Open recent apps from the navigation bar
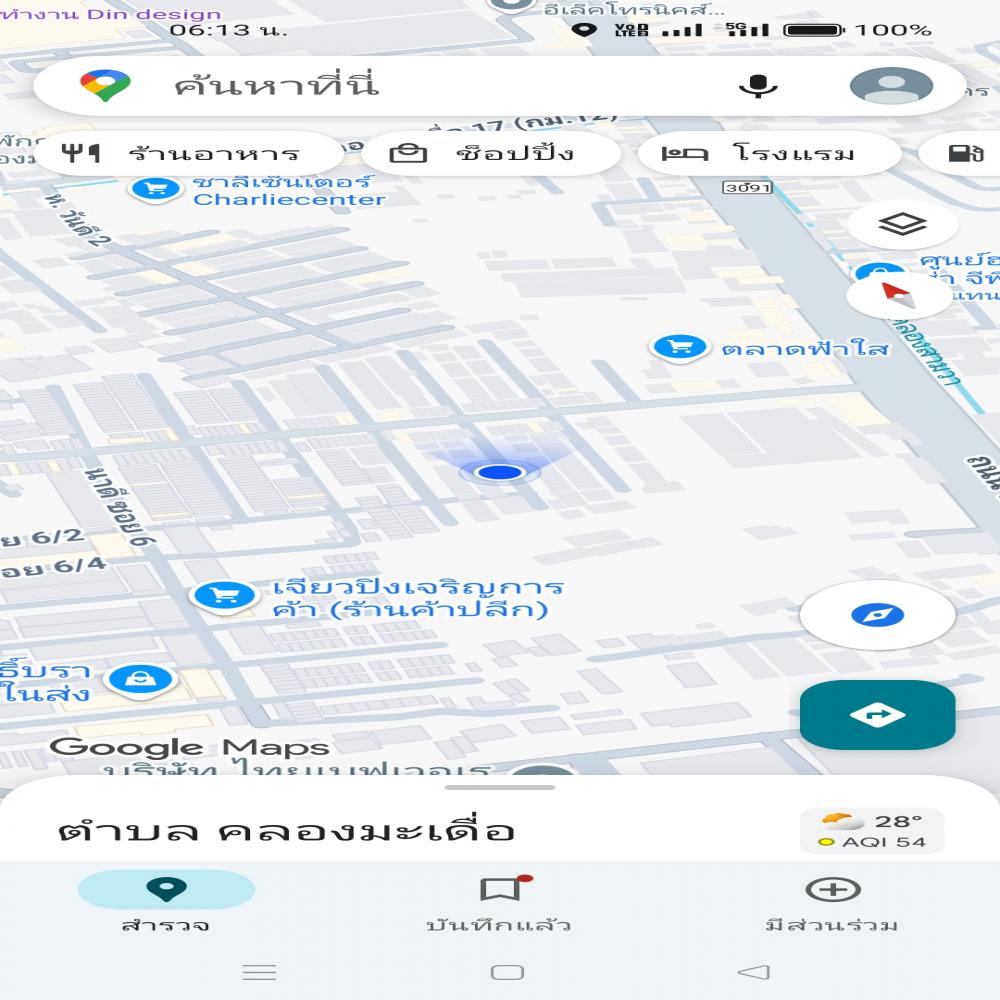 (260, 972)
